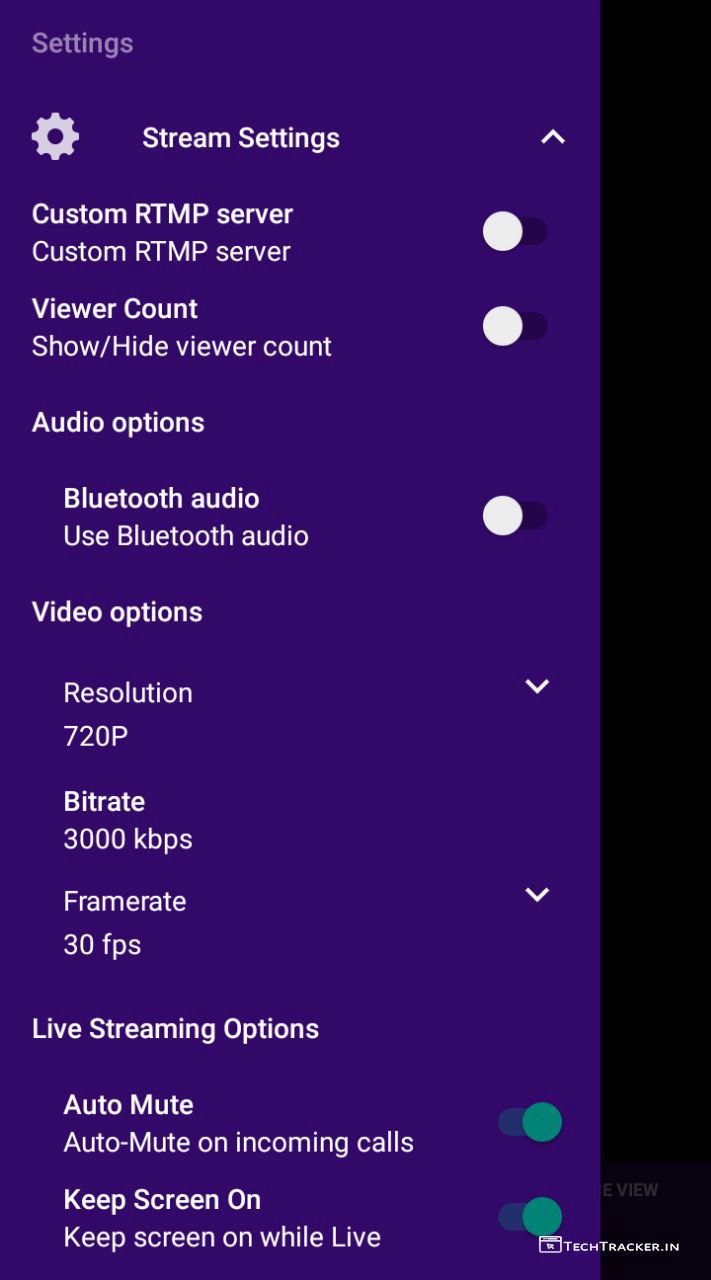
Task: Disable Auto Mute on incoming calls
Action: (530, 1122)
